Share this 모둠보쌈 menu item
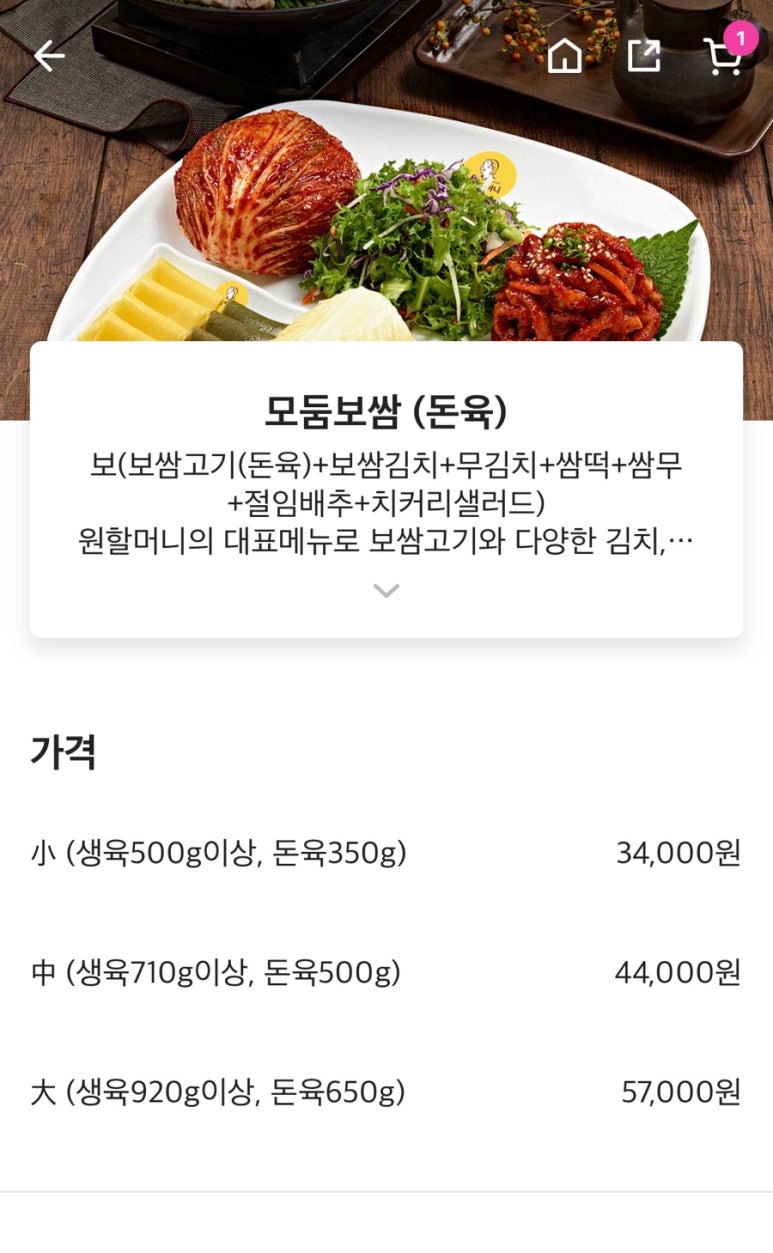Screen dimensions: 773x1253 point(644,56)
